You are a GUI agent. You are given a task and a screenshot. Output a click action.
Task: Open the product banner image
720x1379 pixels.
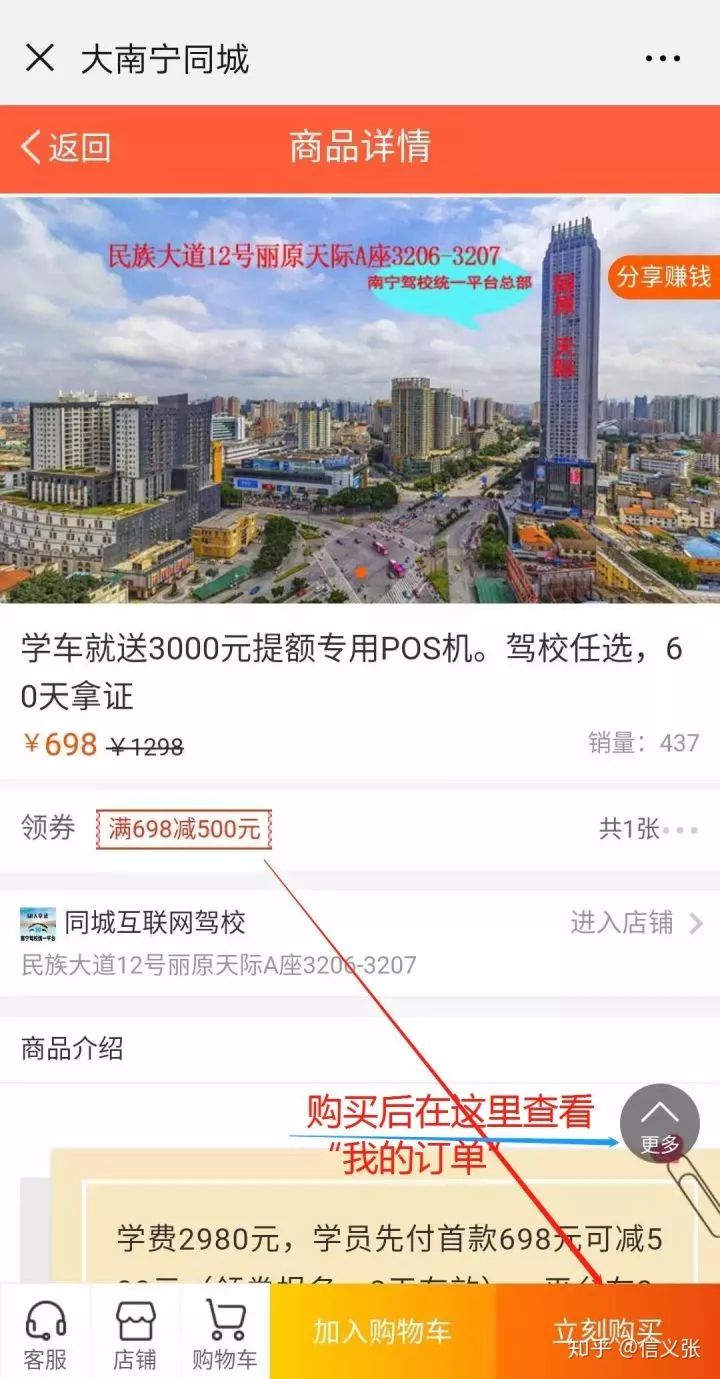click(360, 399)
